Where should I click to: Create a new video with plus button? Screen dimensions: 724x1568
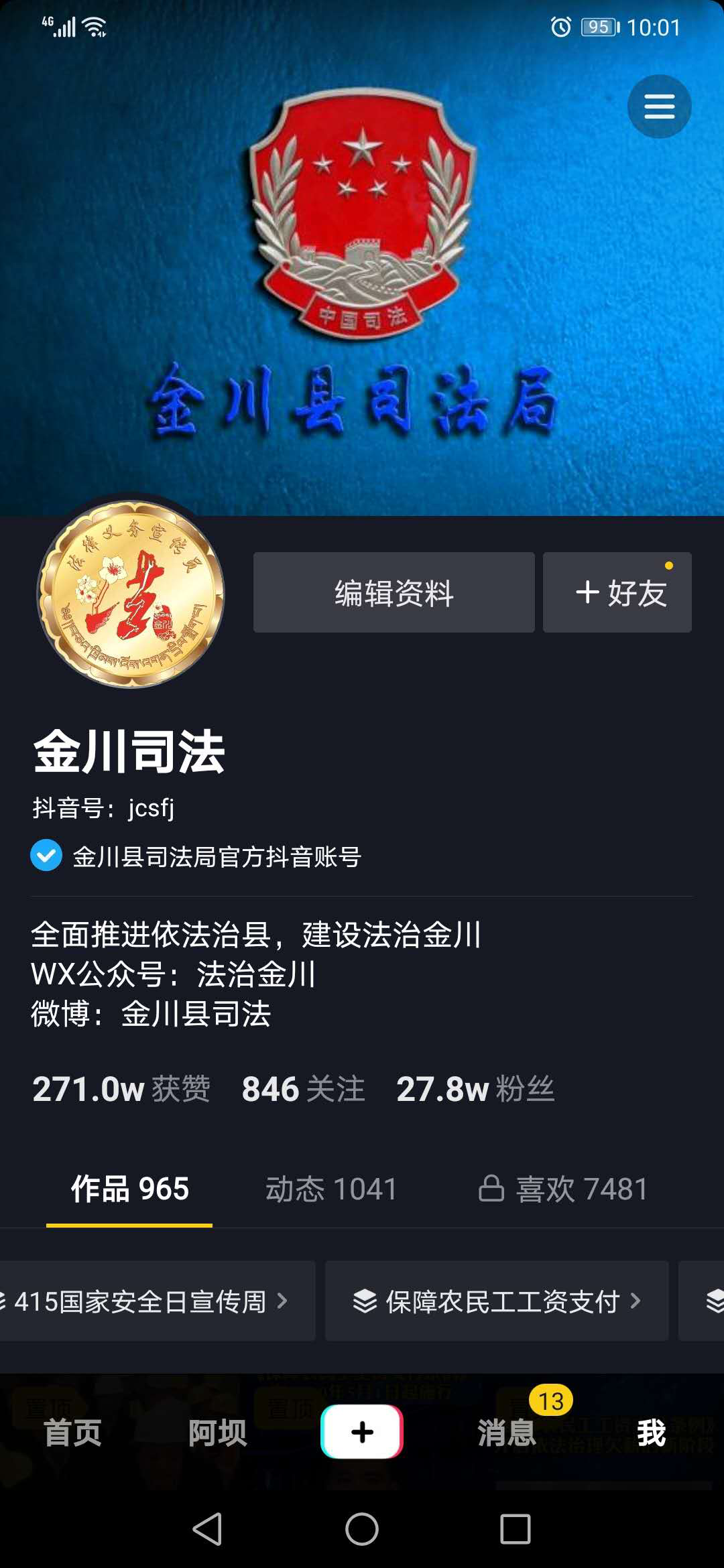pyautogui.click(x=362, y=1432)
